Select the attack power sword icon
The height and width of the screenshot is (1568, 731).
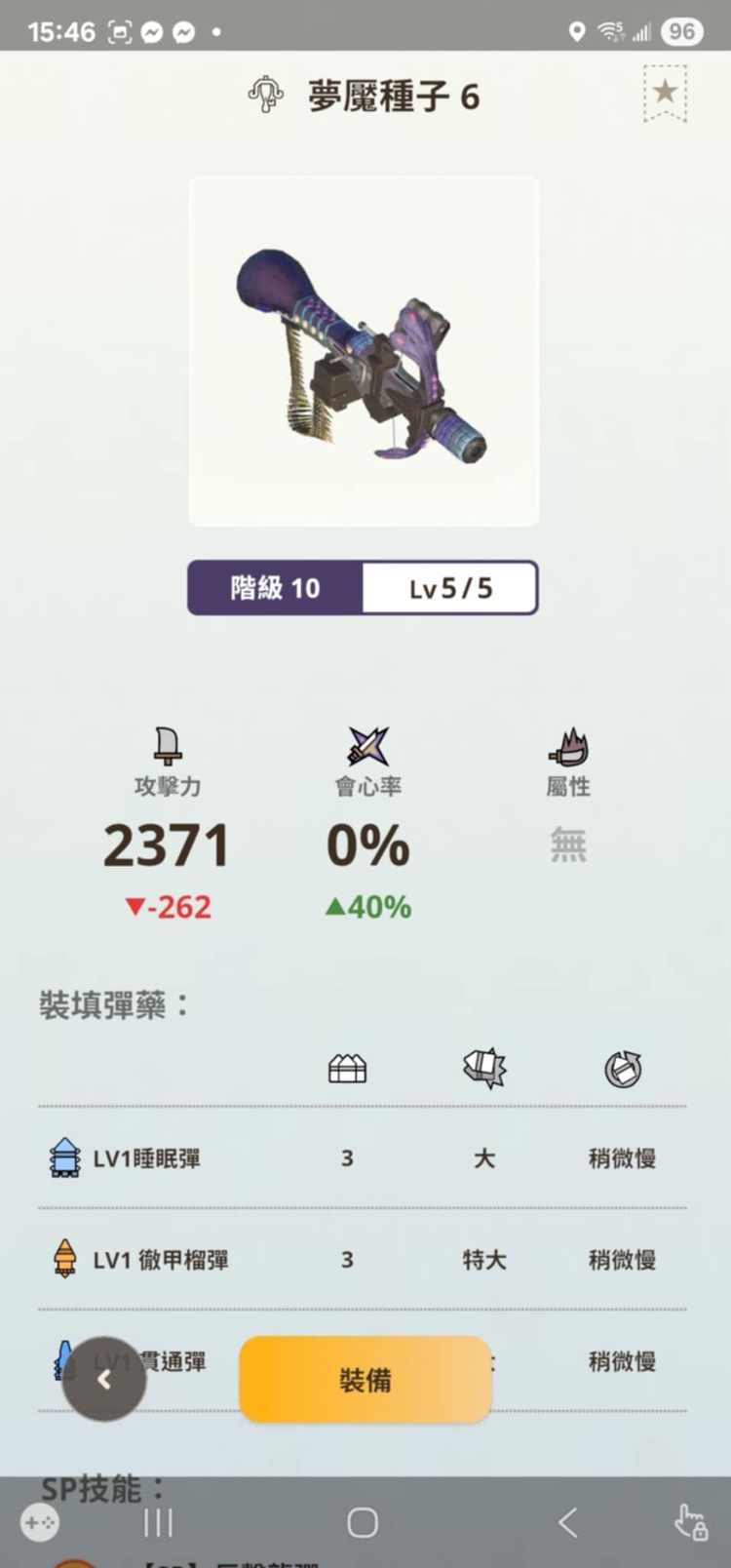[166, 749]
